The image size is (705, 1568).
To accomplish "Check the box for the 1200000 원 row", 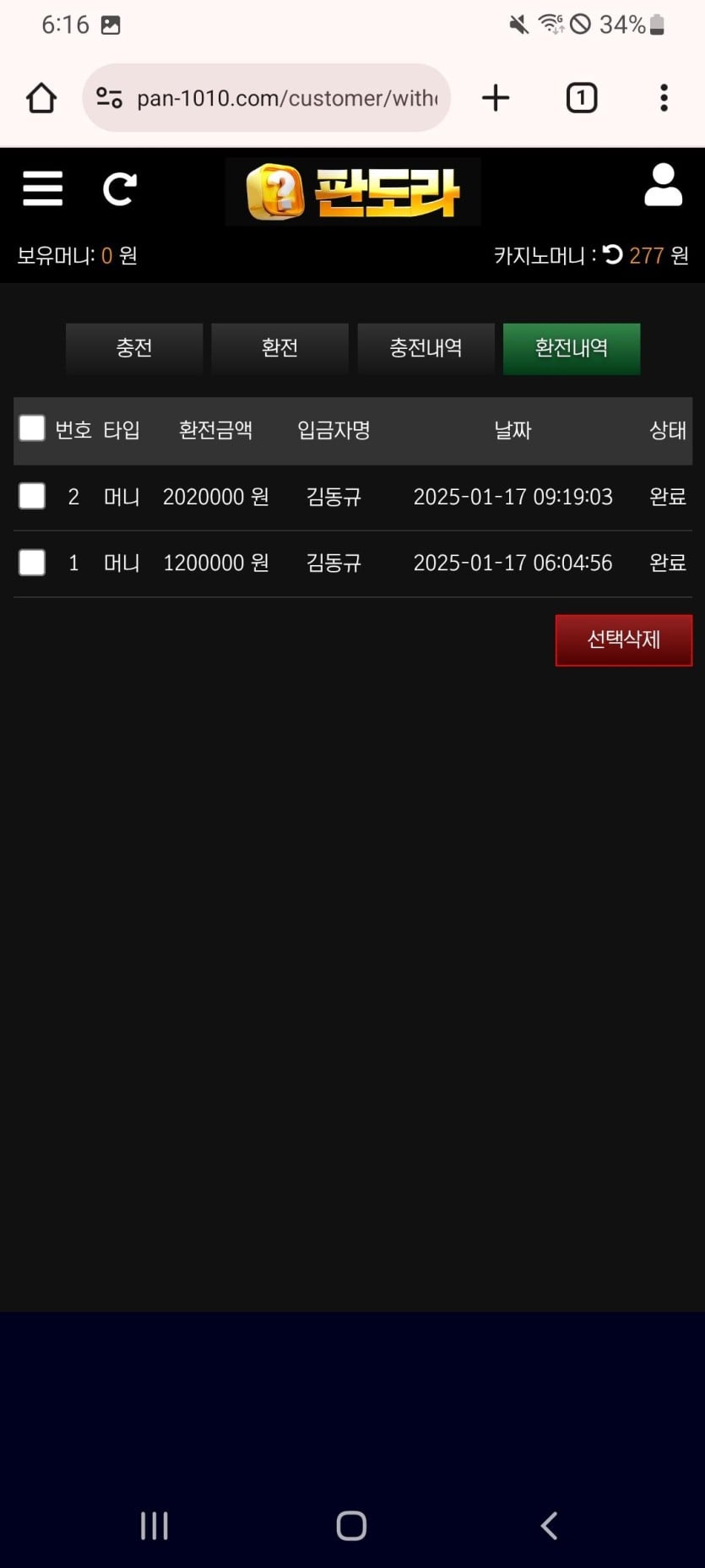I will click(x=32, y=562).
